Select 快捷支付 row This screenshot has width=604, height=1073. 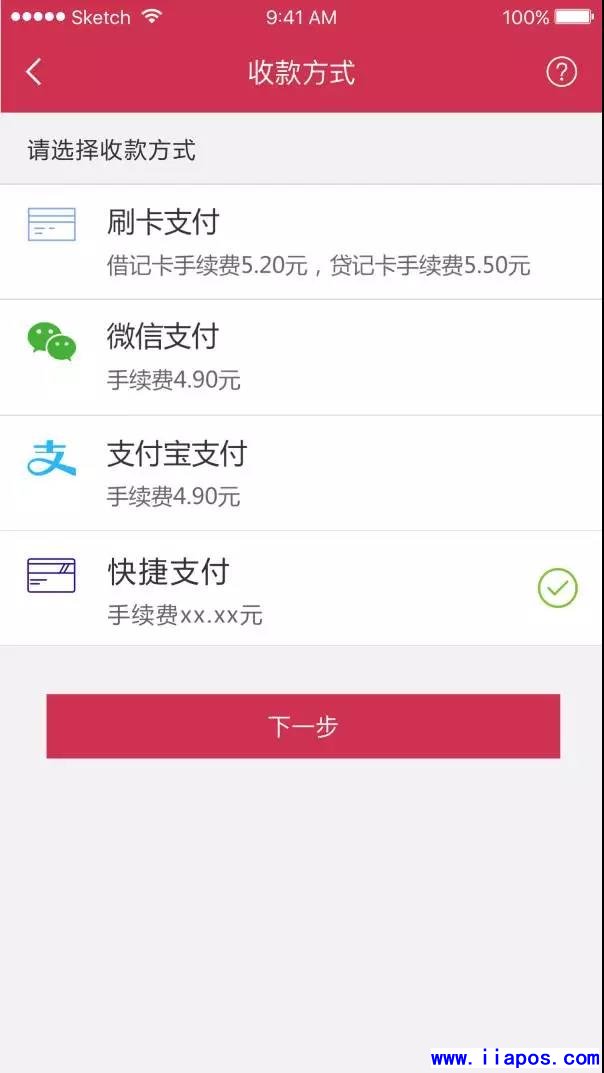(x=300, y=589)
